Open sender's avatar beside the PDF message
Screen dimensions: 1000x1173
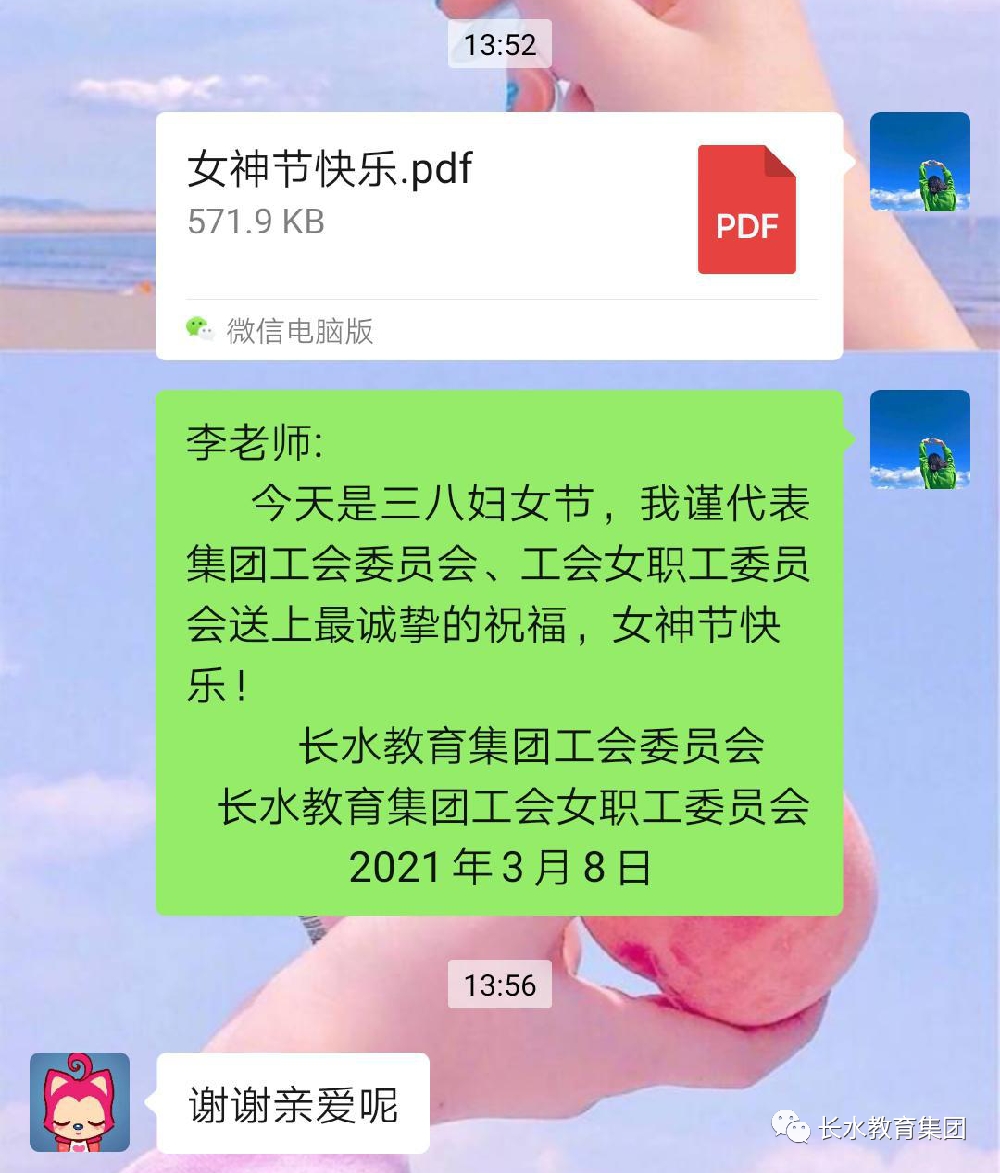(x=919, y=162)
